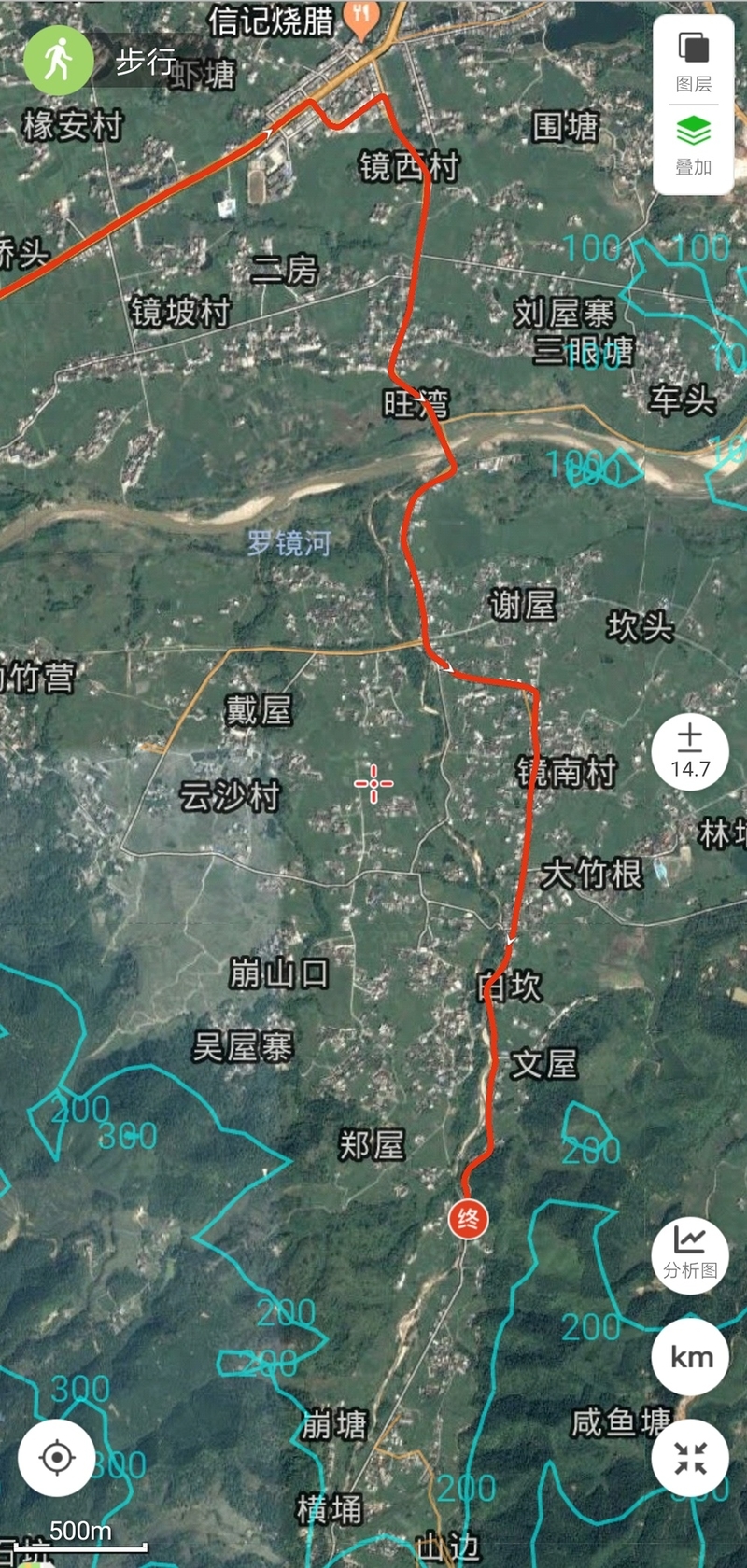The width and height of the screenshot is (747, 1568).
Task: Center map on my location
Action: pos(57,1458)
